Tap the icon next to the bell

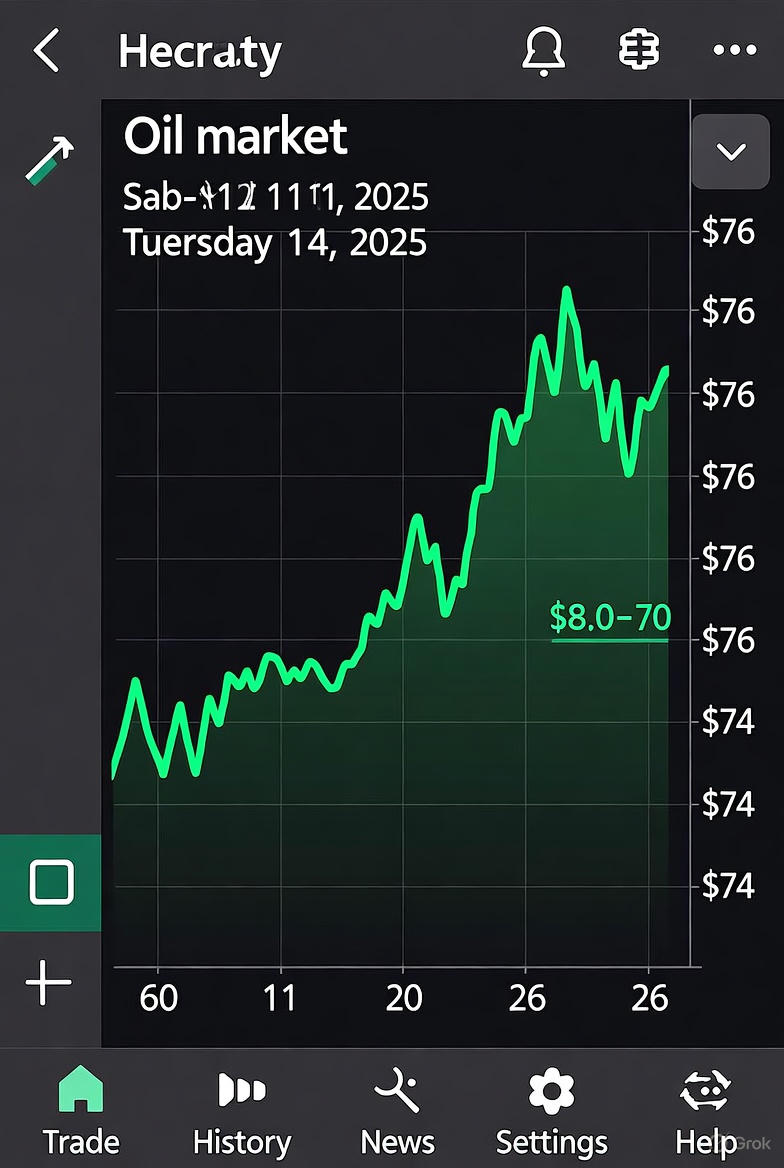639,51
